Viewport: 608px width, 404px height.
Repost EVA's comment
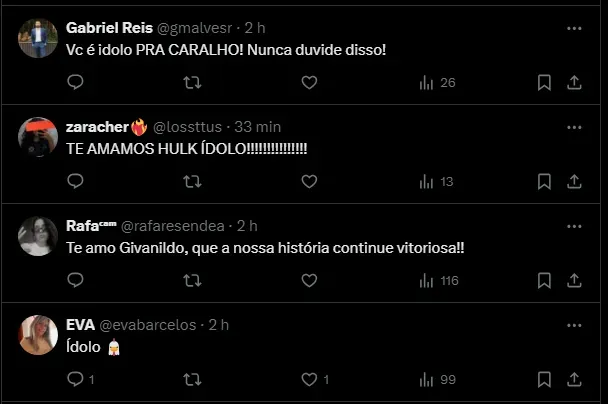click(193, 379)
